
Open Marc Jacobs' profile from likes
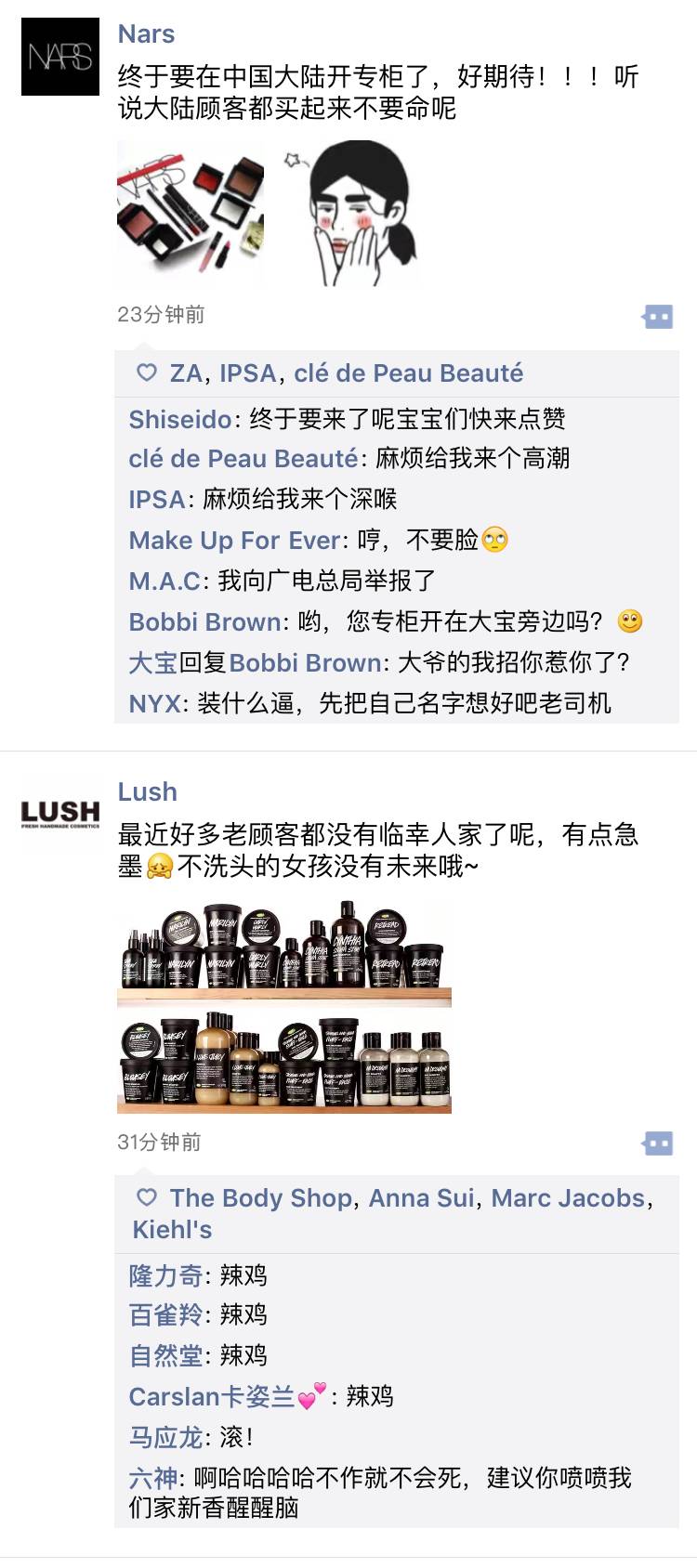[568, 1198]
